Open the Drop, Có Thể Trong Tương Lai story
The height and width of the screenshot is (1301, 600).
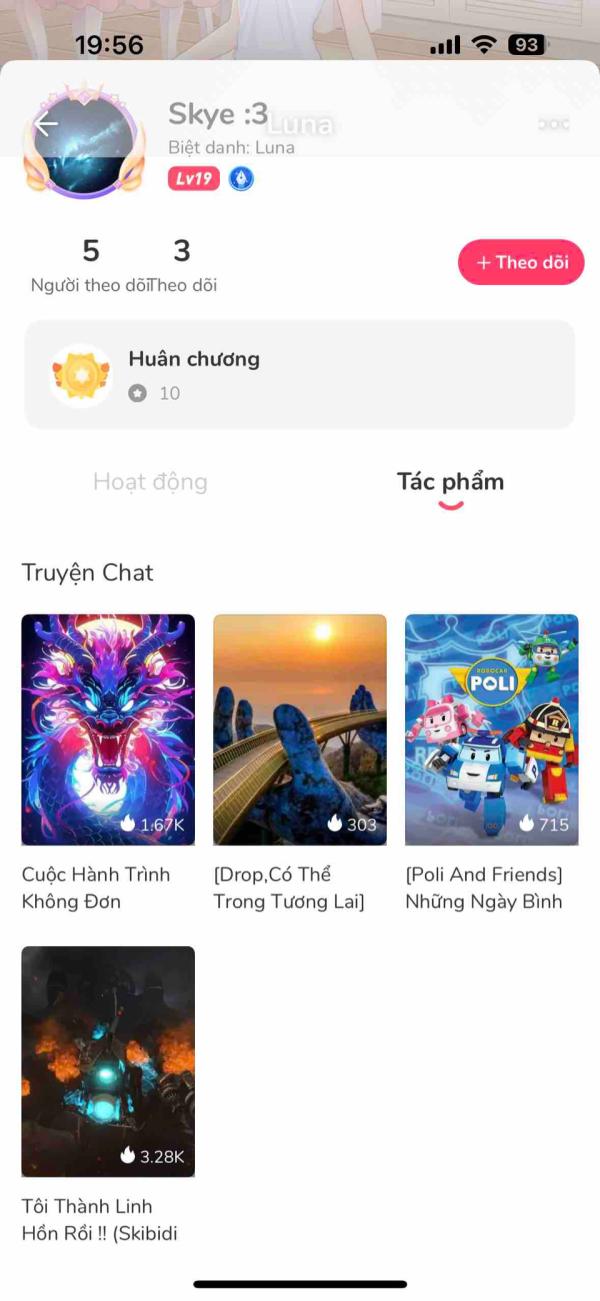coord(300,730)
